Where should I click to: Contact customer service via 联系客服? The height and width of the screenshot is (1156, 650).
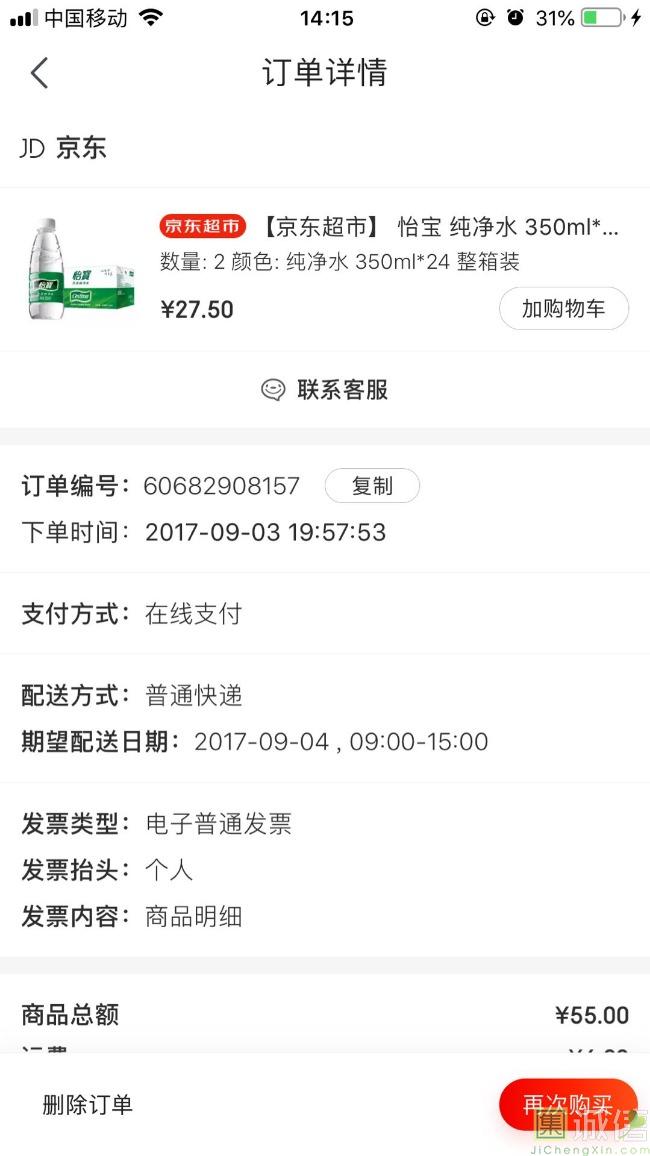click(x=324, y=390)
